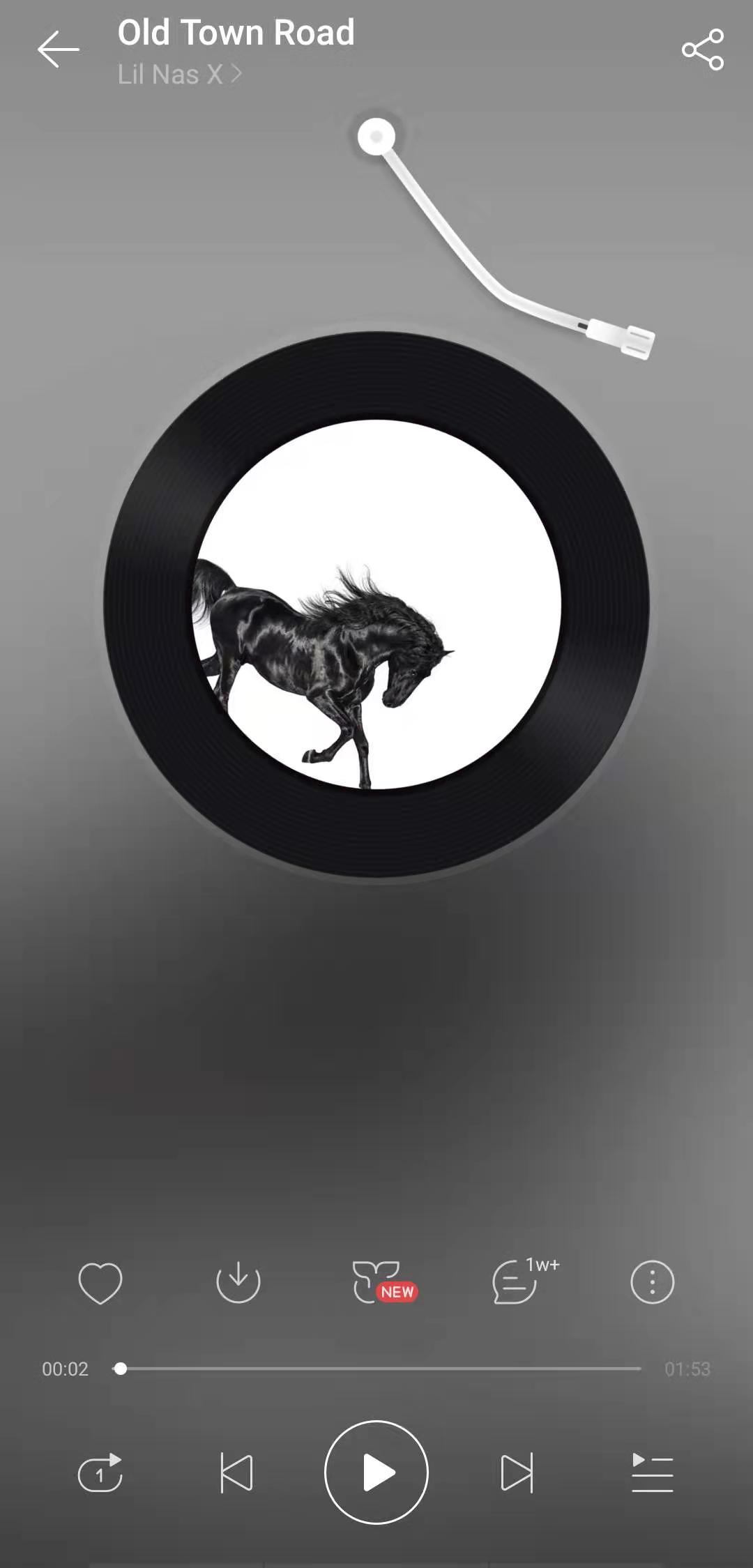Tap the playback progress bar
753x1568 pixels.
[376, 1369]
